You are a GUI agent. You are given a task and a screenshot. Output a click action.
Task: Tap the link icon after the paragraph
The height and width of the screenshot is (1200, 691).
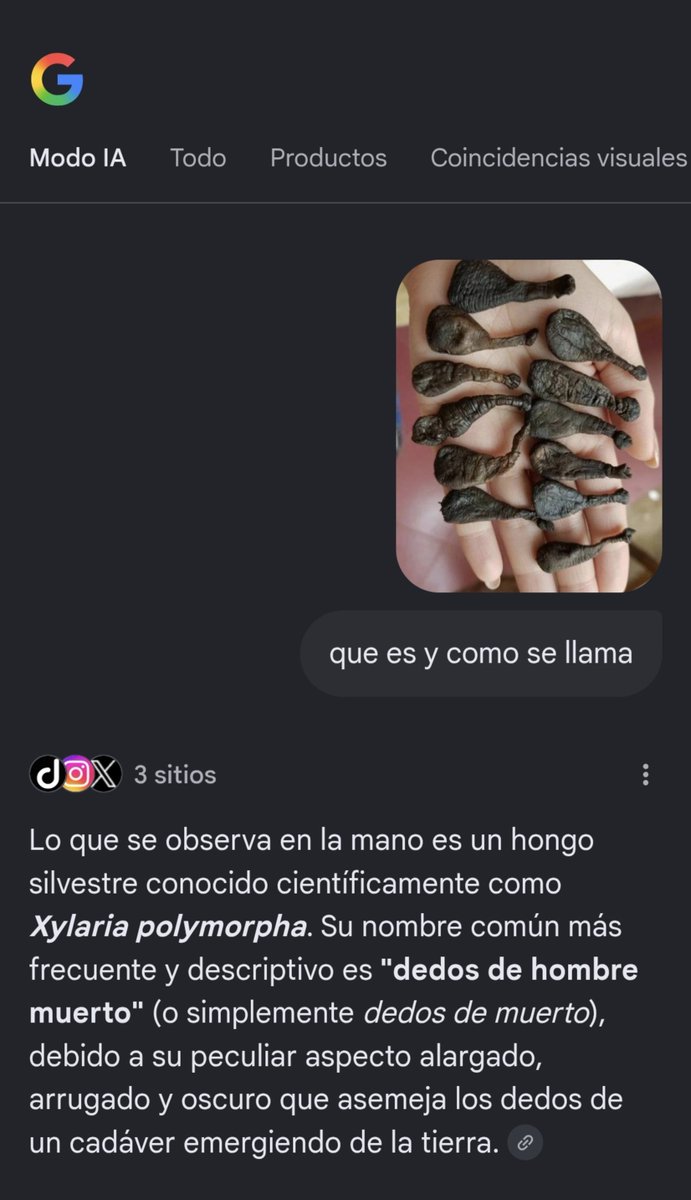pos(525,1143)
